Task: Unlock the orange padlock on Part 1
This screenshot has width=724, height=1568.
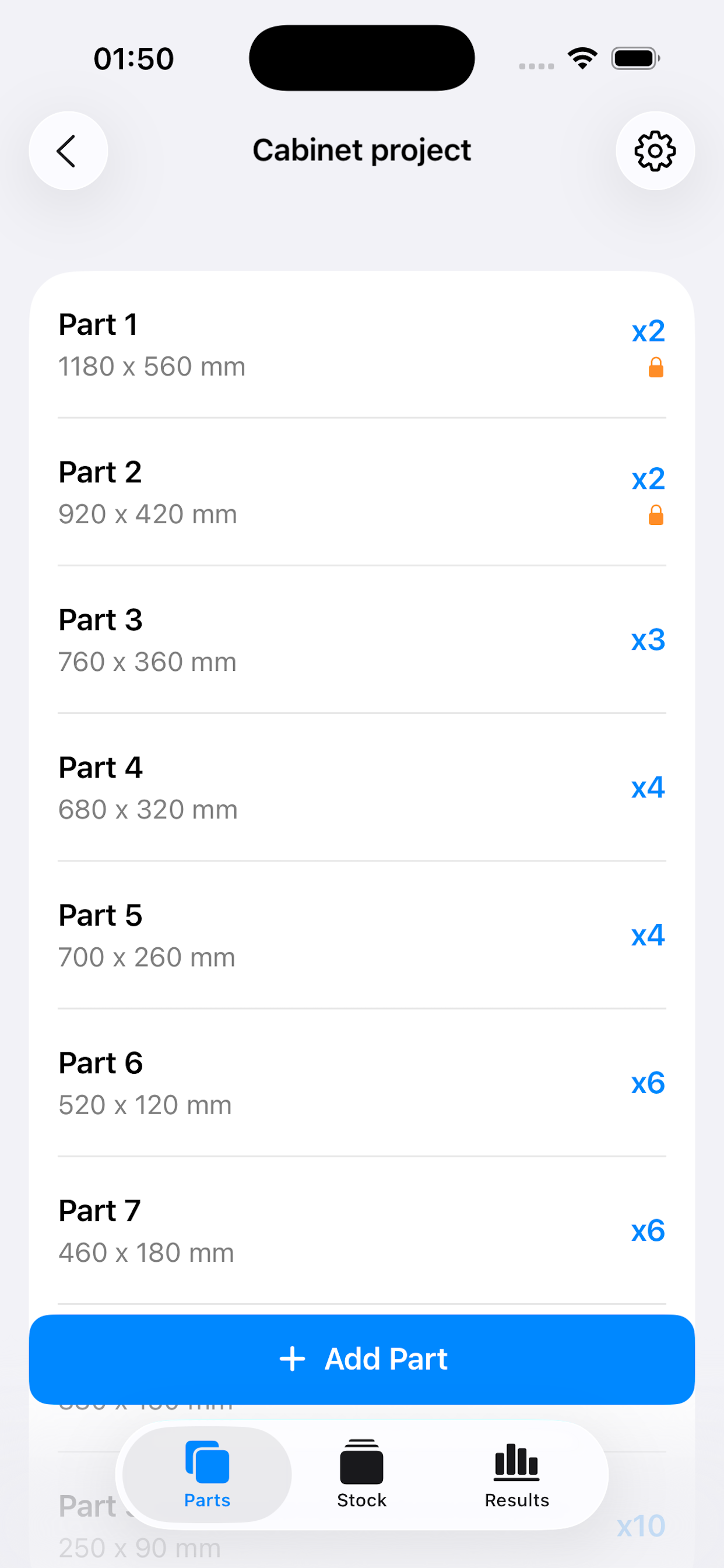Action: (x=656, y=369)
